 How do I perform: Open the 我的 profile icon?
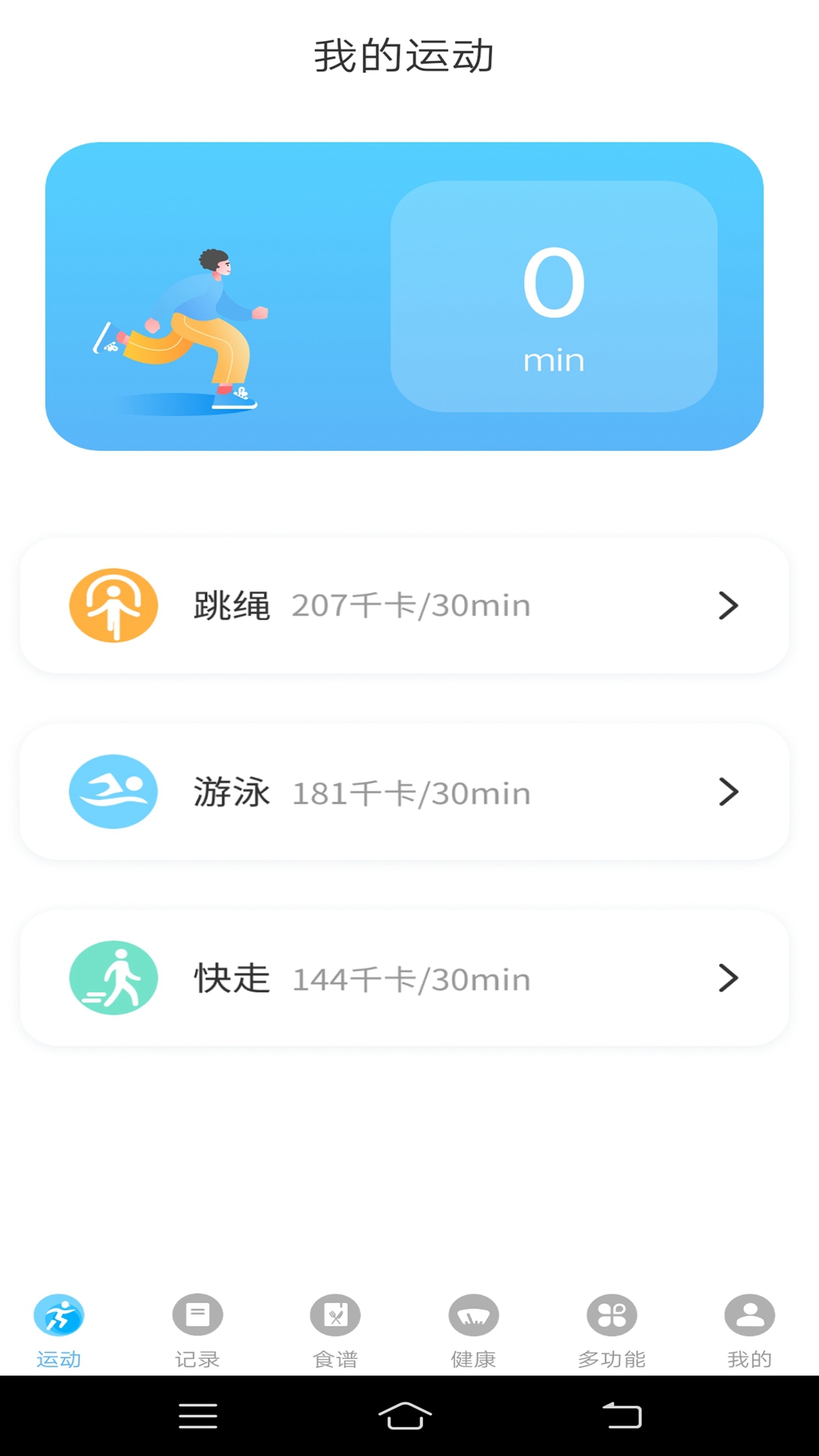coord(749,1314)
